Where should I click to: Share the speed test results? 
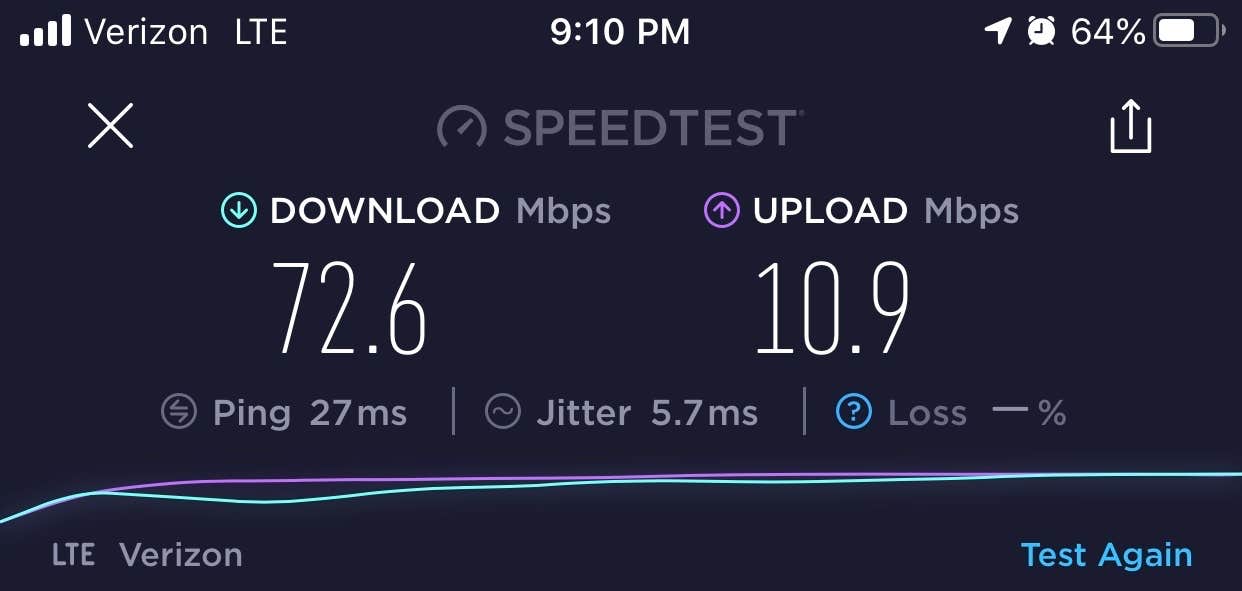tap(1131, 127)
